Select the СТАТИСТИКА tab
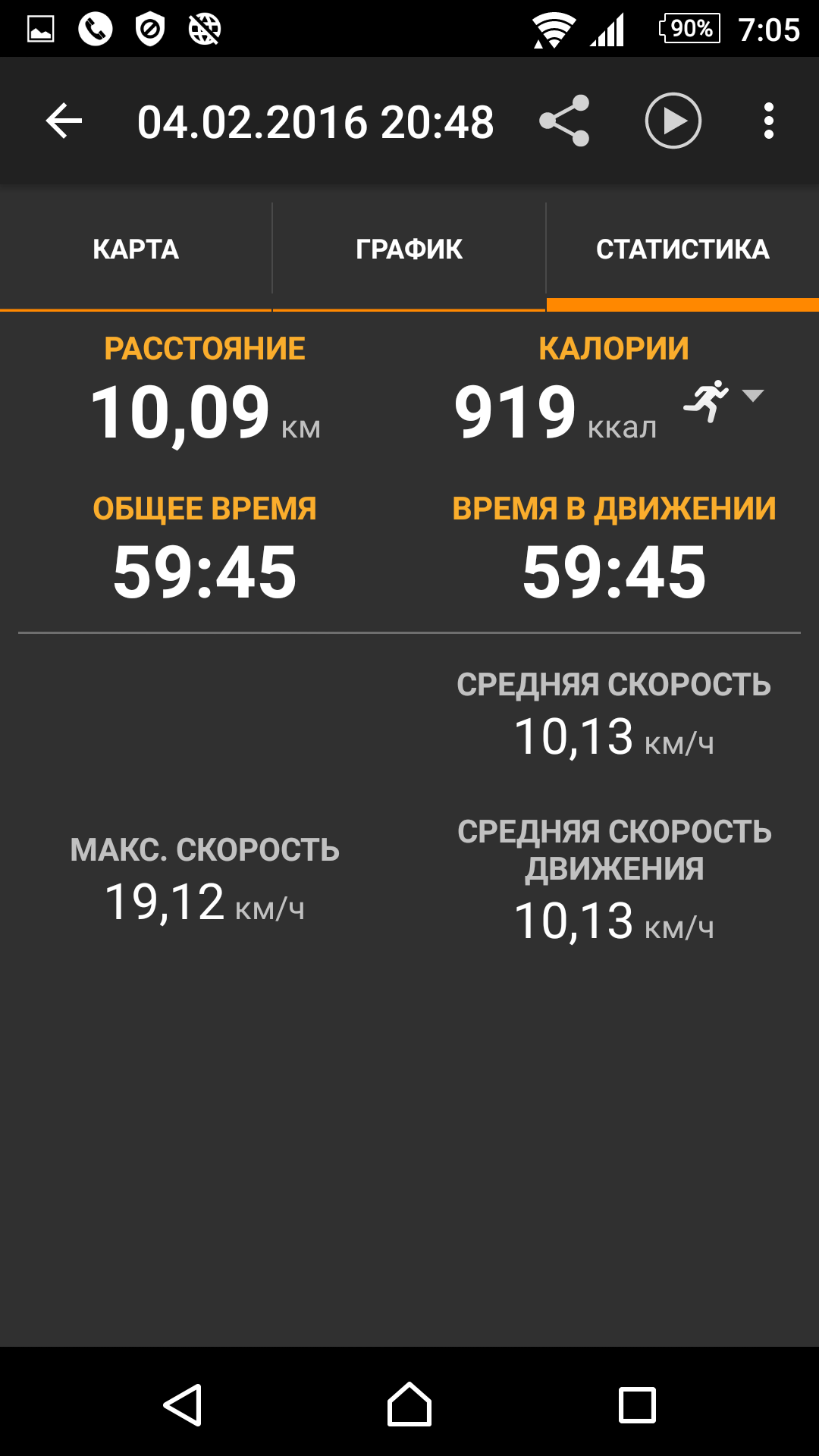The height and width of the screenshot is (1456, 819). pyautogui.click(x=682, y=249)
